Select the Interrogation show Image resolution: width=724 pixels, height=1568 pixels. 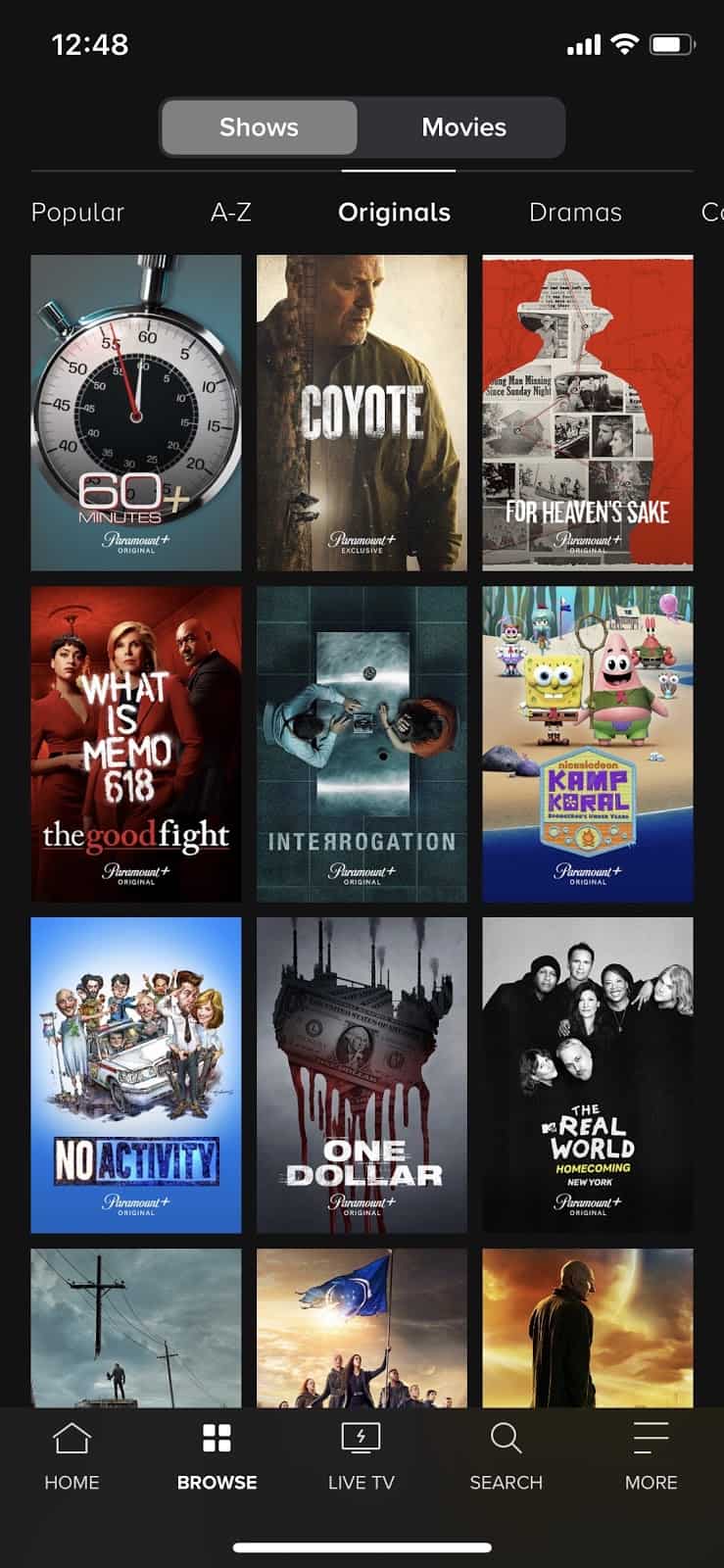(x=362, y=744)
